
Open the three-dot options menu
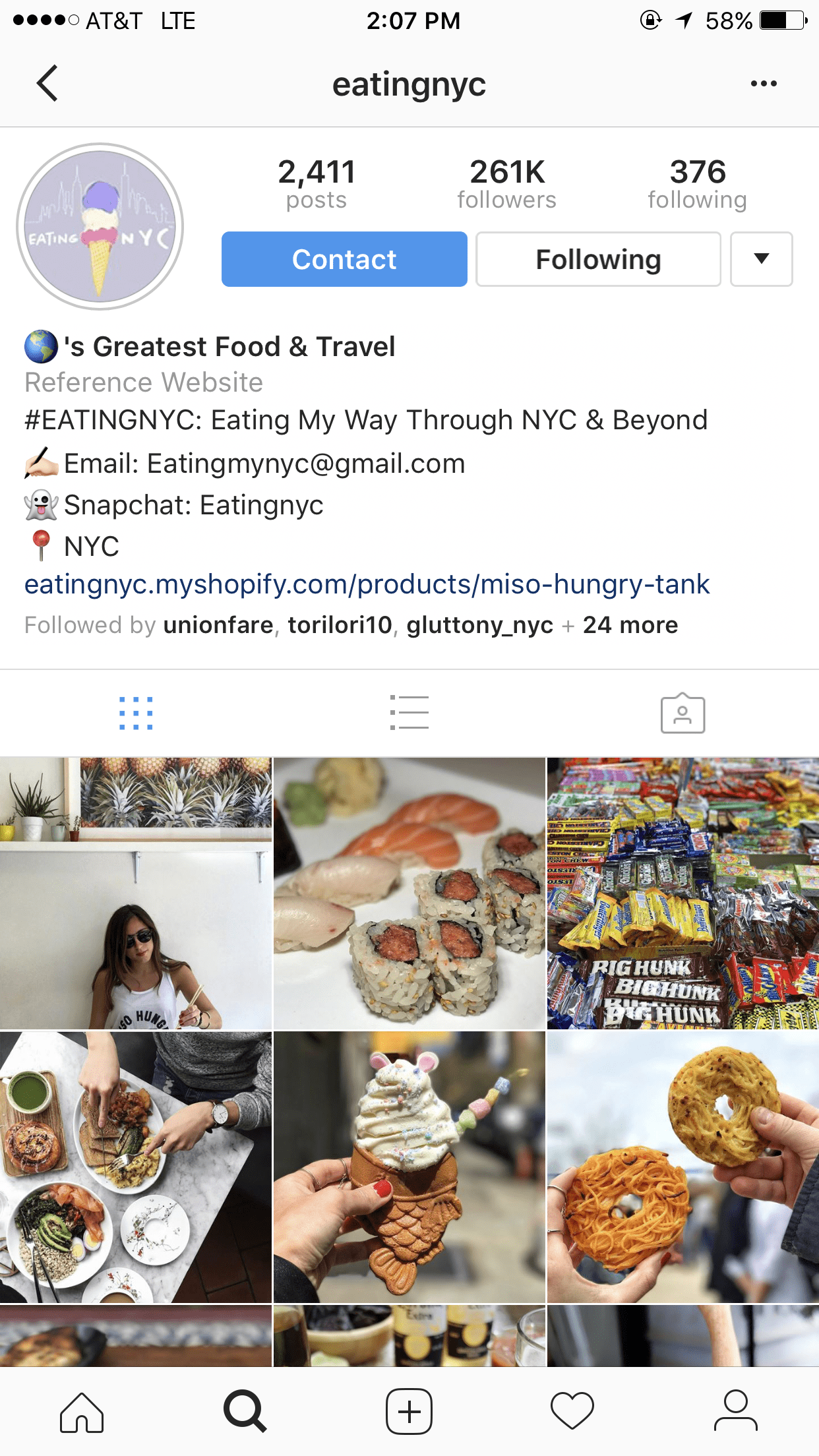763,84
